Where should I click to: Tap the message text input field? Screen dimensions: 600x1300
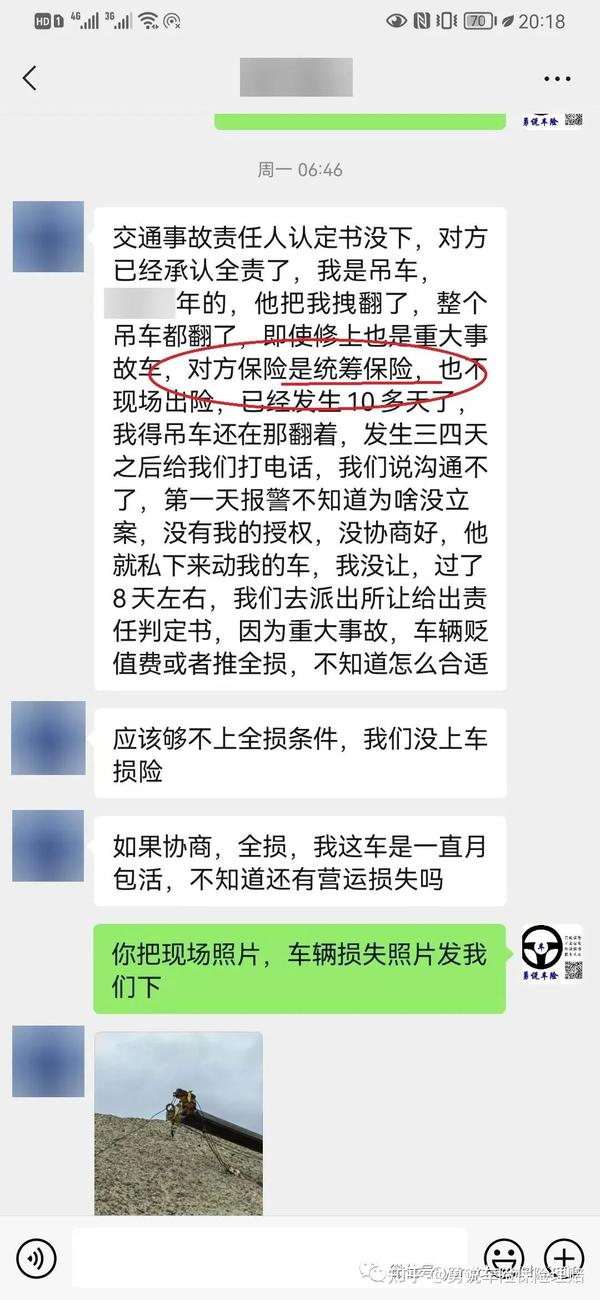pos(269,1257)
